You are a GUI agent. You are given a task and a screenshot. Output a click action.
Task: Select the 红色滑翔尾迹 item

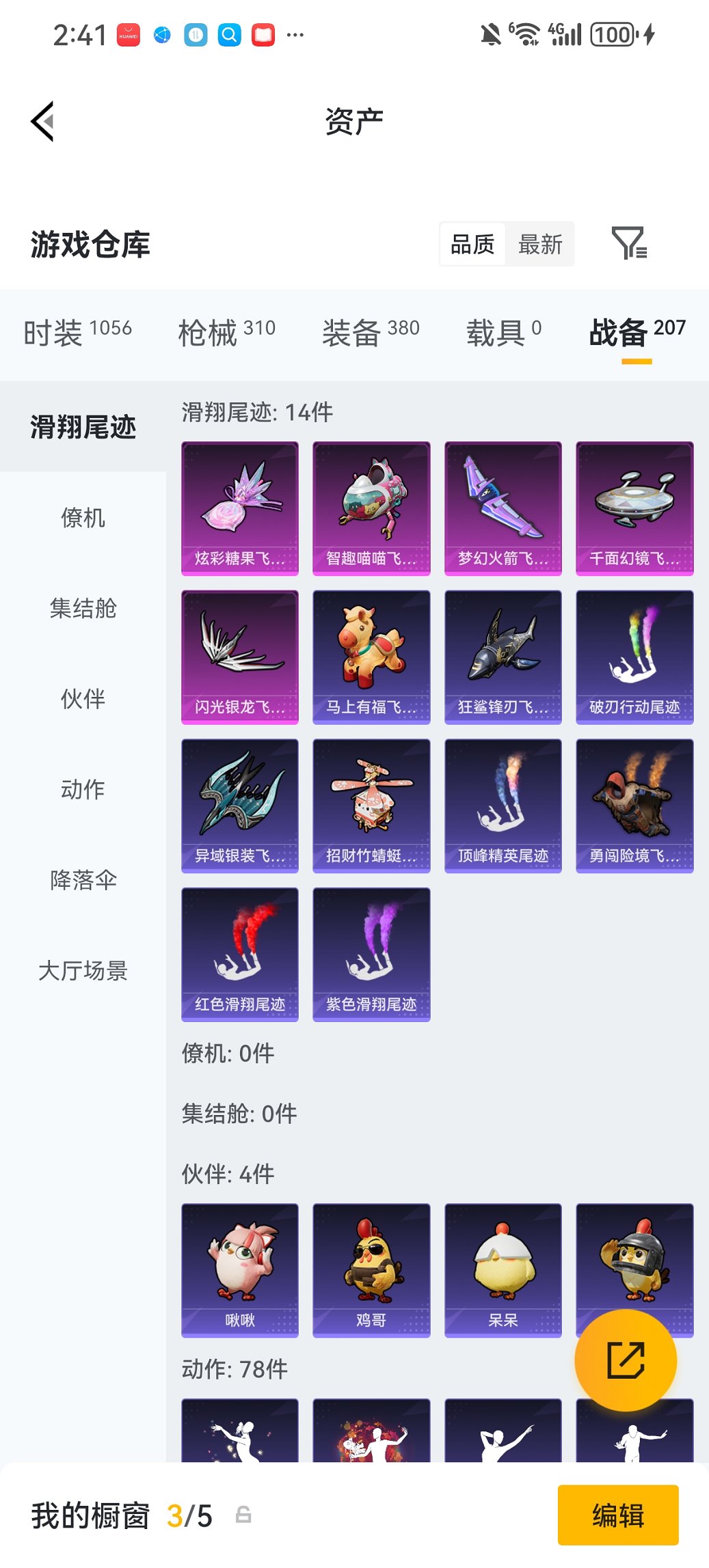pyautogui.click(x=239, y=954)
